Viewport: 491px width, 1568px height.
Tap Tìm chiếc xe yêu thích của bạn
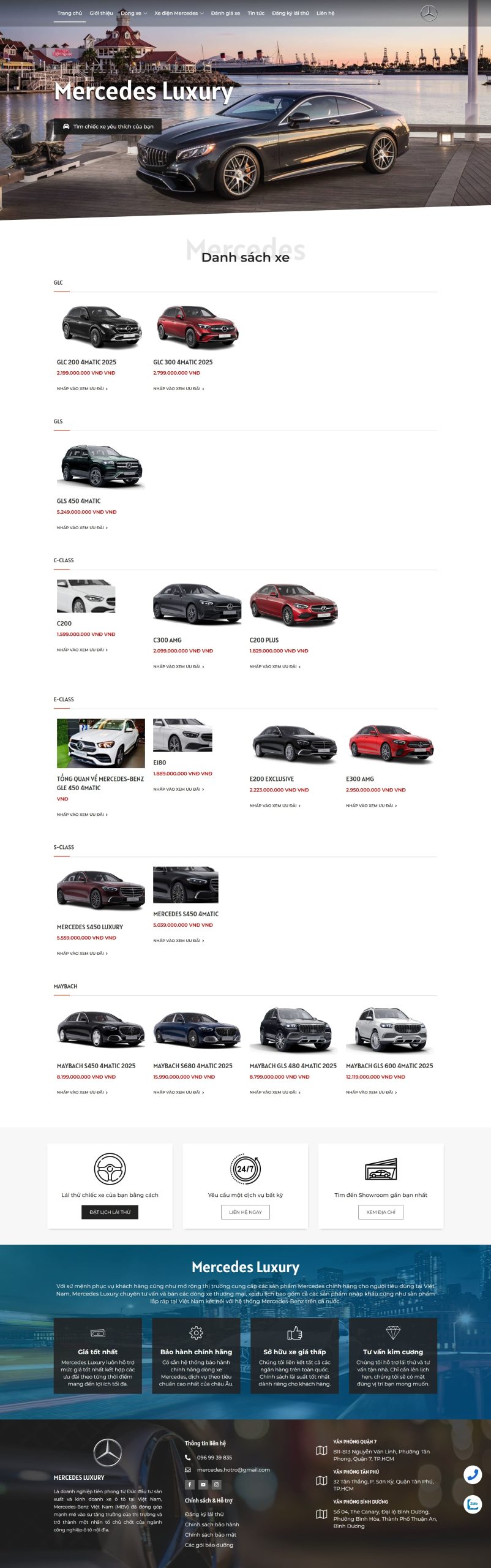pyautogui.click(x=108, y=126)
